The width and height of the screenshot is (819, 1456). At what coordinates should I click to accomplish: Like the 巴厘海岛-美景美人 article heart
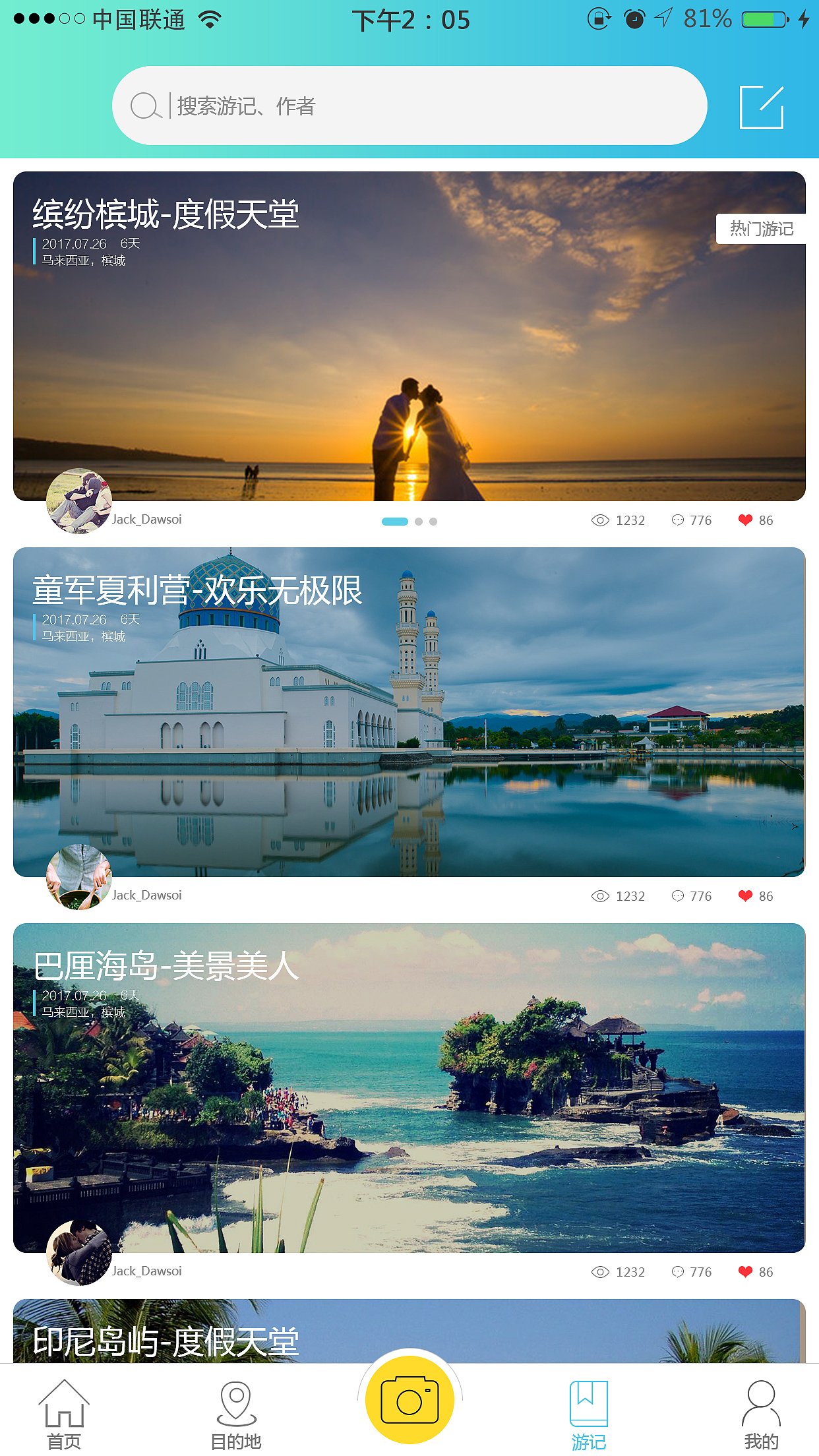click(746, 1271)
